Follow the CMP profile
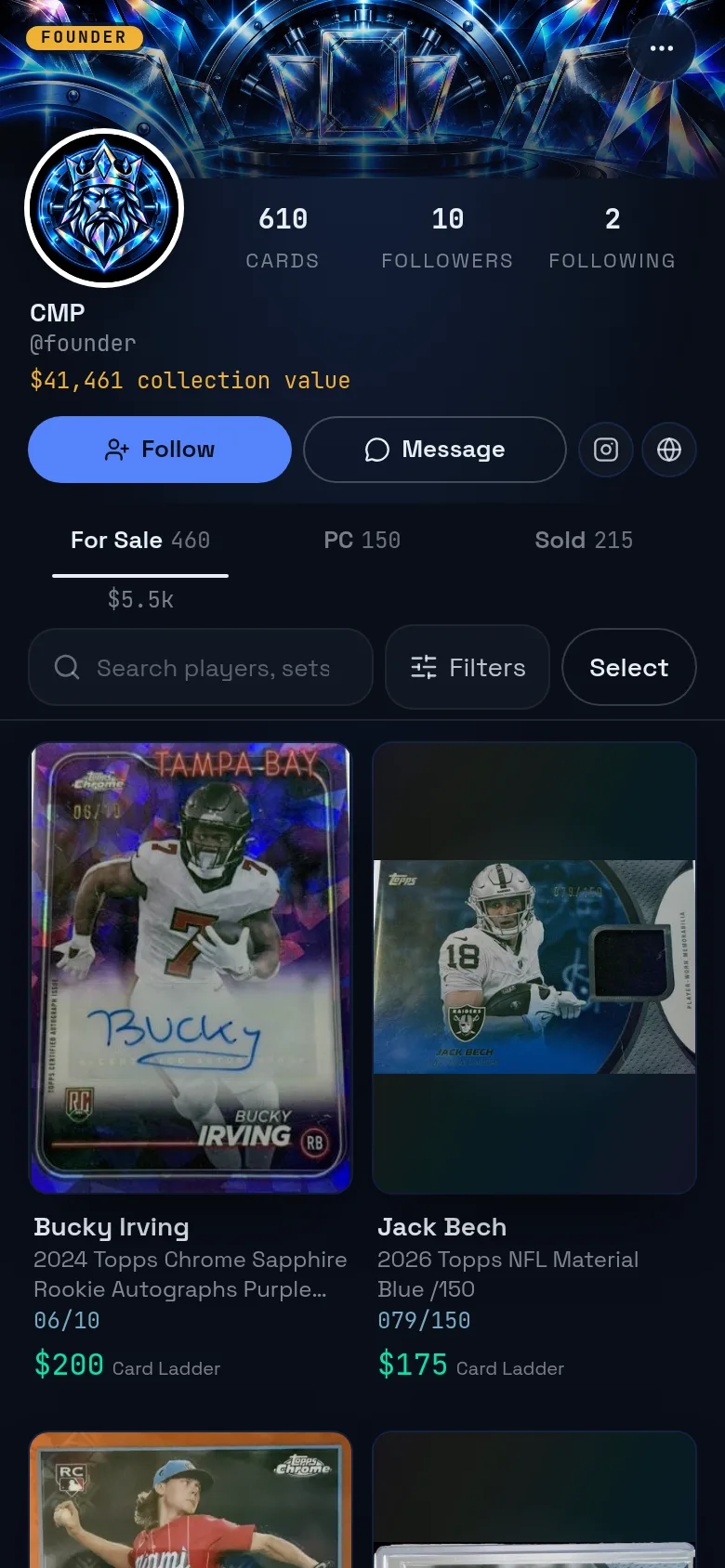The height and width of the screenshot is (1568, 725). pyautogui.click(x=160, y=450)
